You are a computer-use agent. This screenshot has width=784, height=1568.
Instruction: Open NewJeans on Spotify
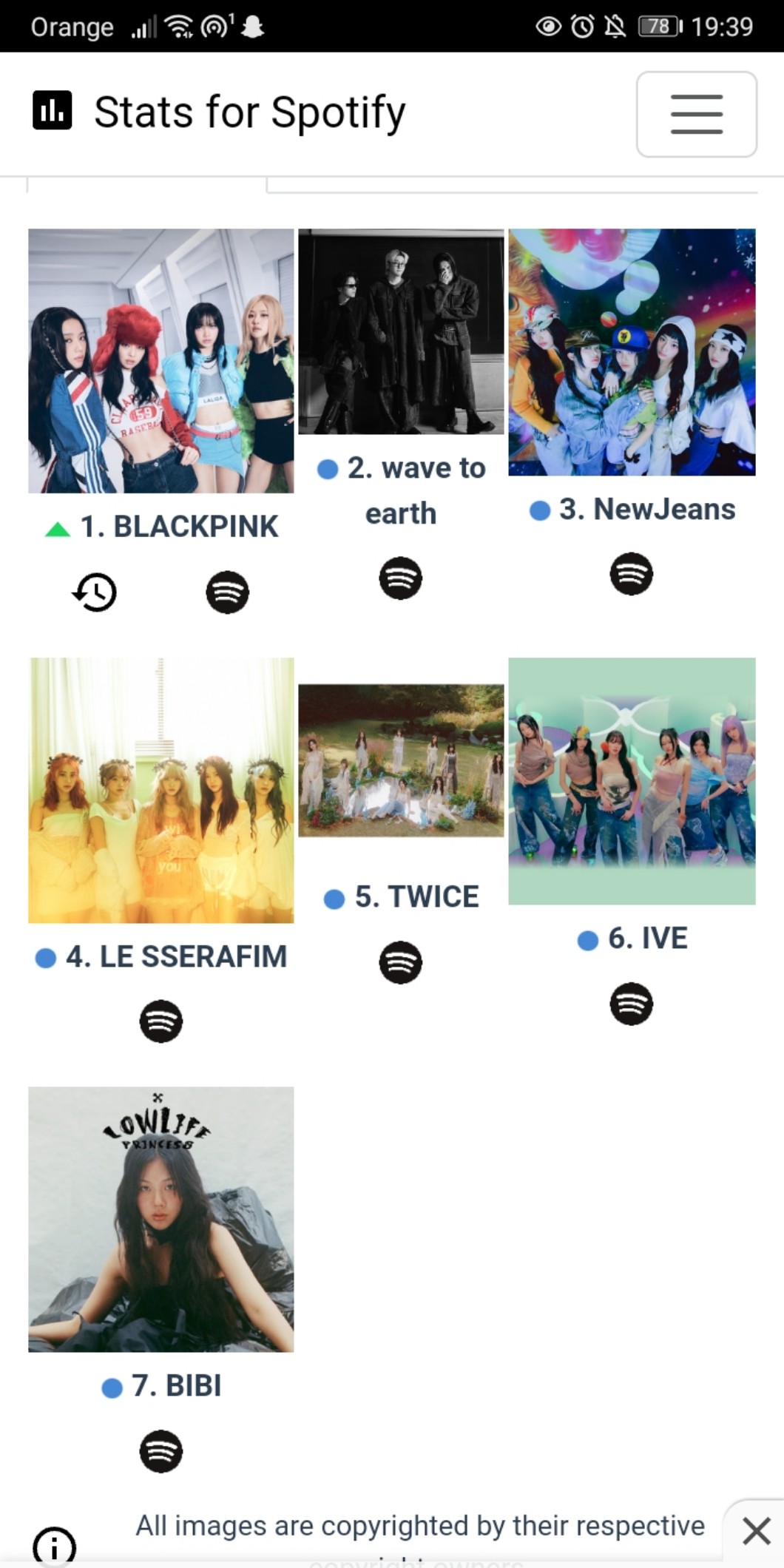[x=631, y=573]
